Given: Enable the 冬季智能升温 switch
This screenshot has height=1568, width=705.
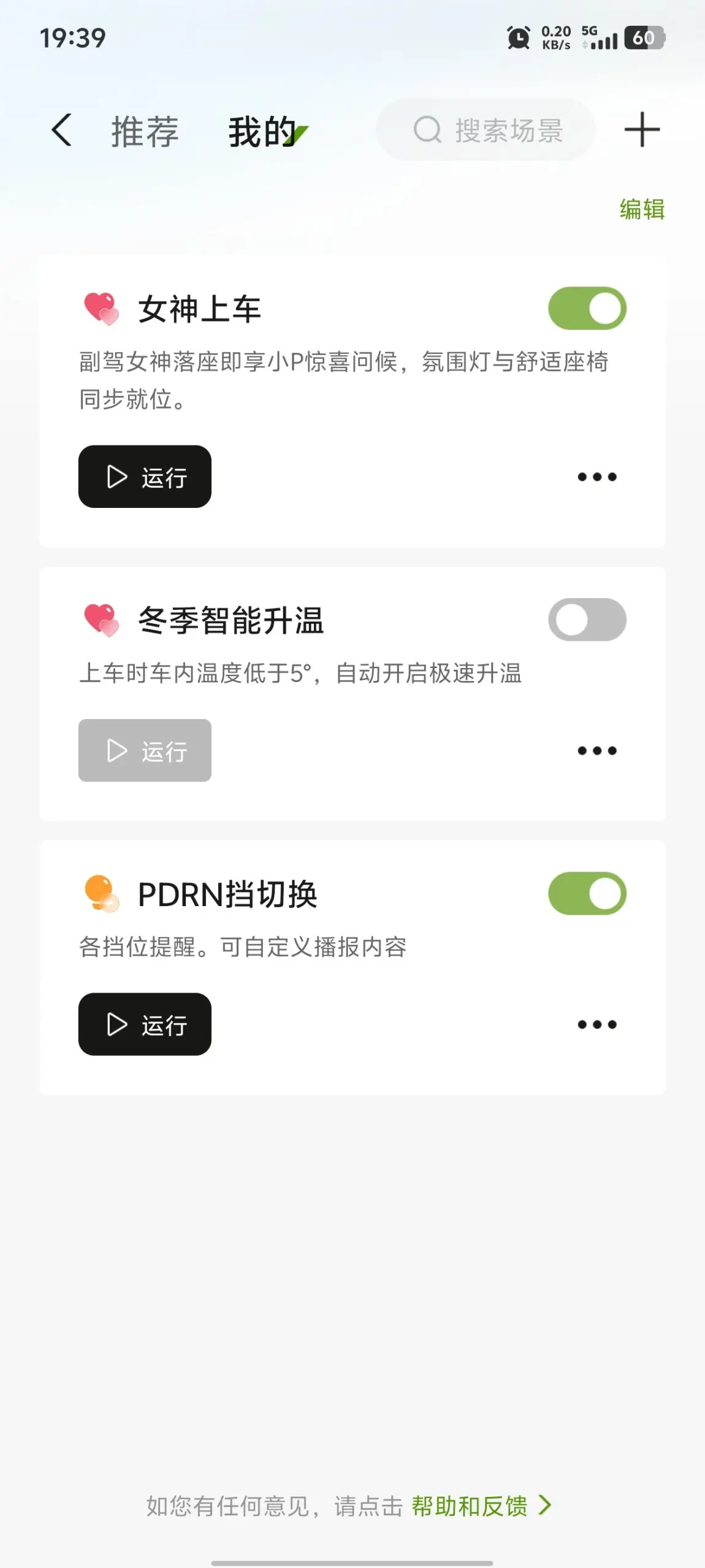Looking at the screenshot, I should pos(587,620).
